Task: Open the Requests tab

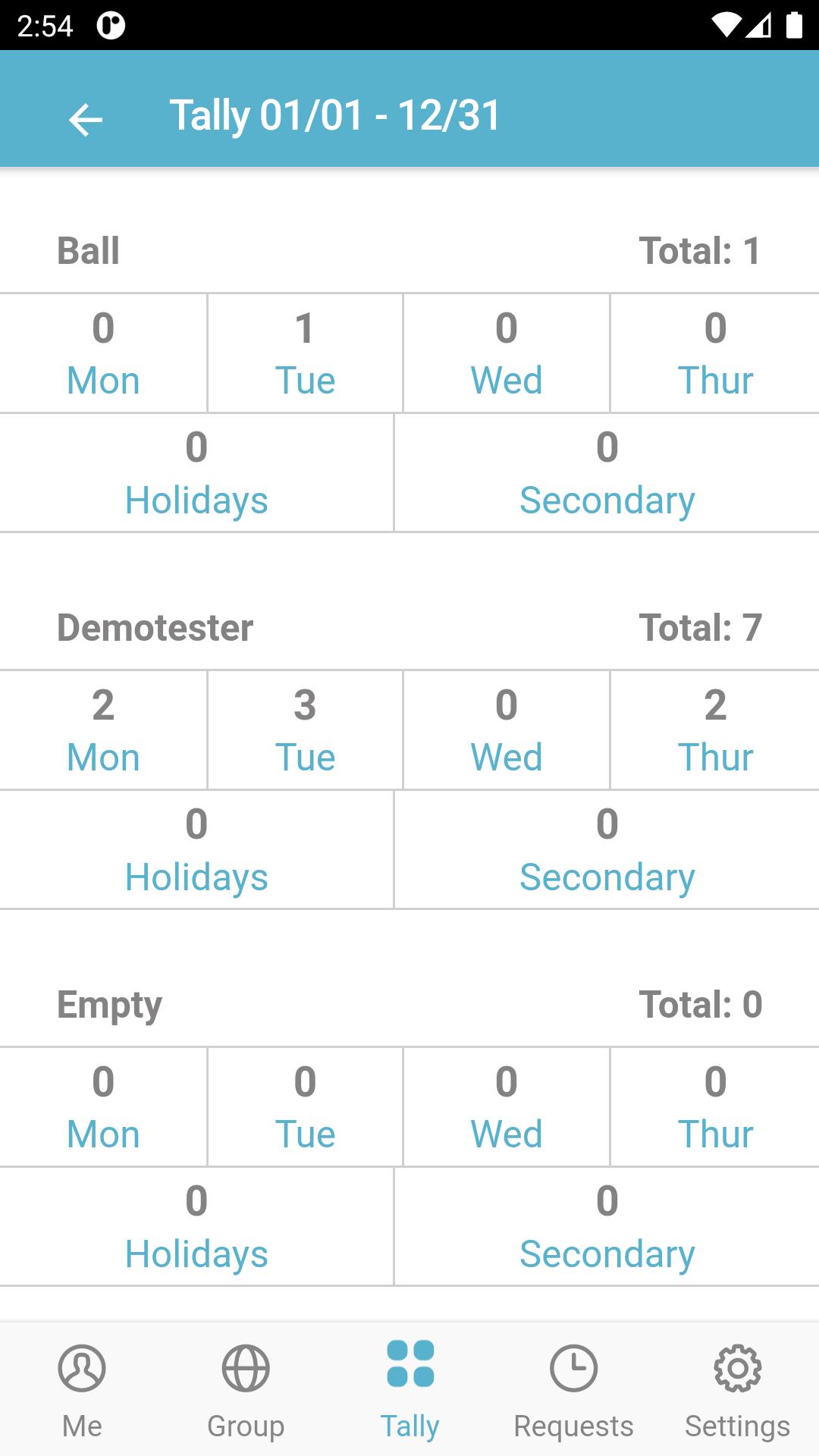Action: point(573,1389)
